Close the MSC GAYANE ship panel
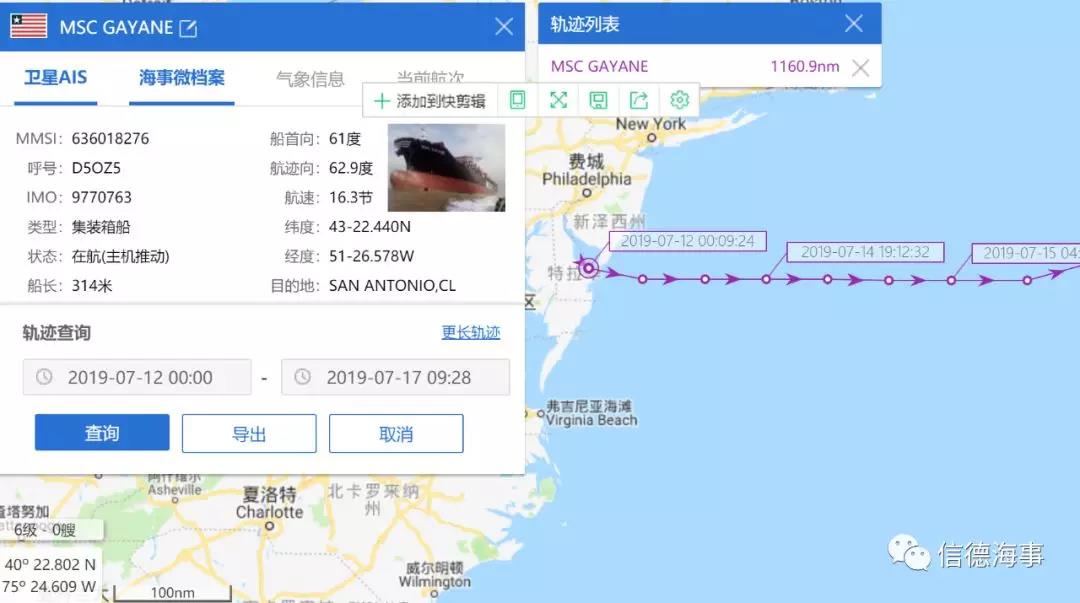 [504, 27]
